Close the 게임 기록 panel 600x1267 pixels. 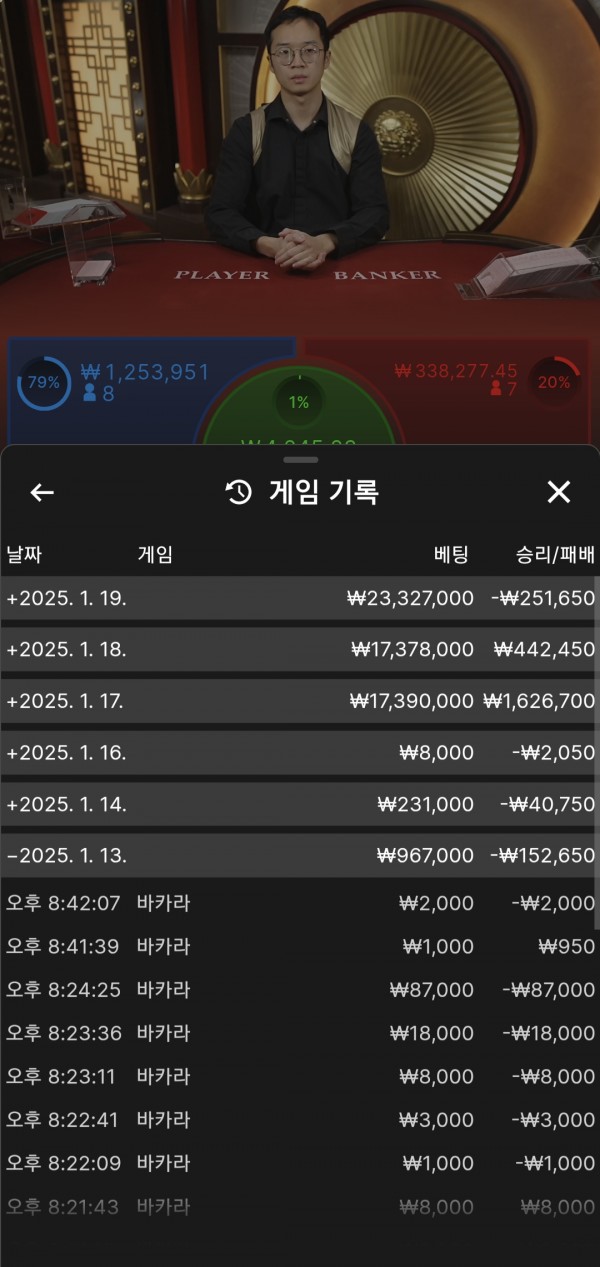(x=558, y=492)
